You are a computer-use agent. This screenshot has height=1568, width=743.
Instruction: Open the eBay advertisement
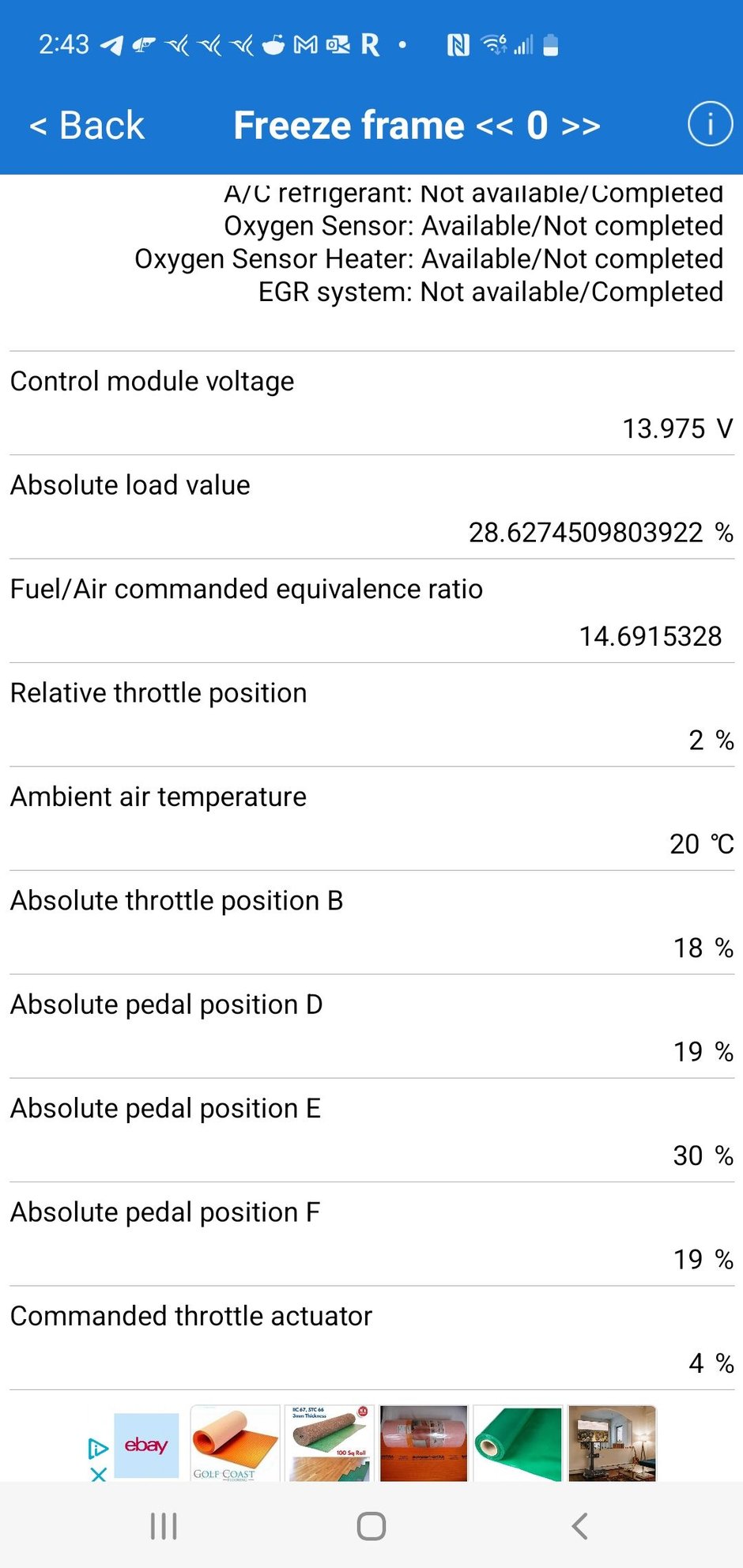coord(145,1444)
